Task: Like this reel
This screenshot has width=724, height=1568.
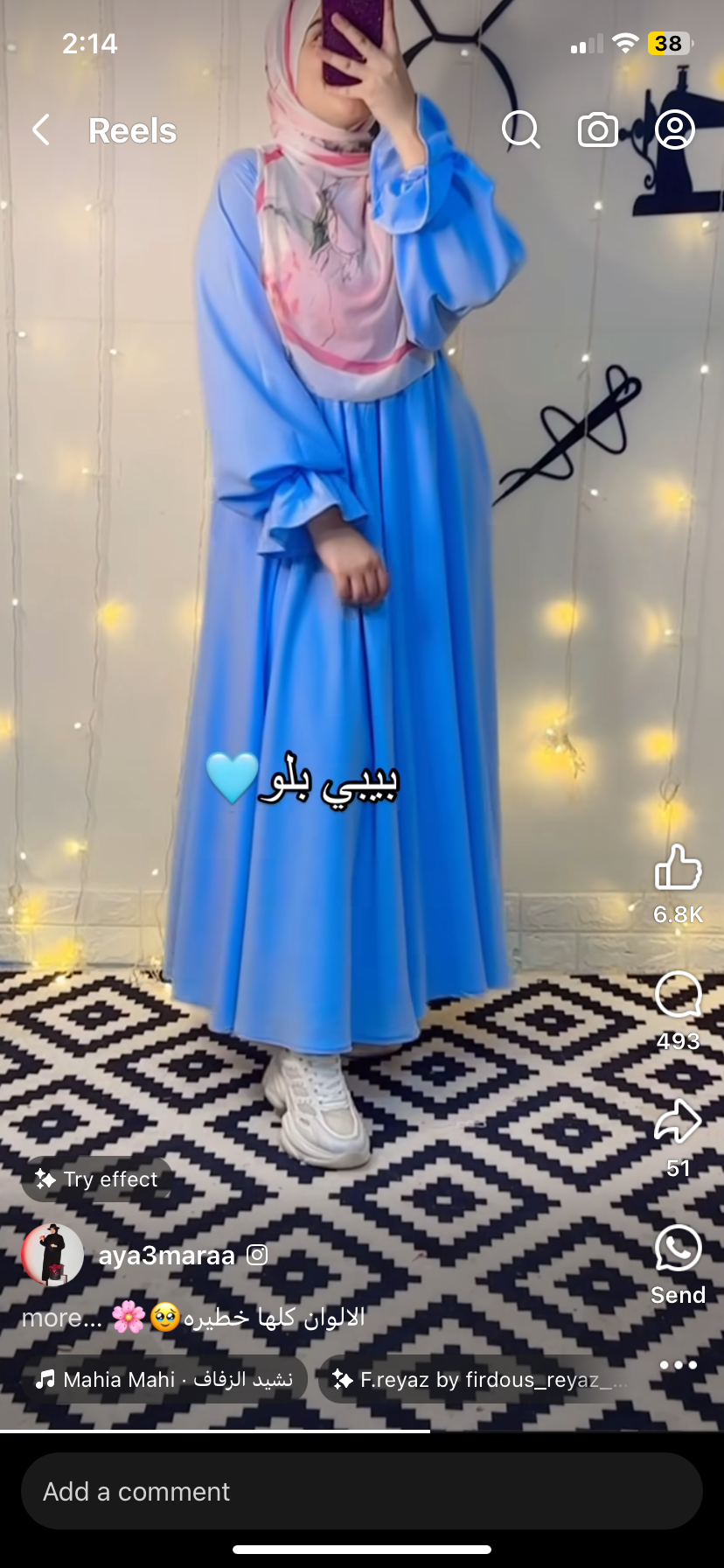Action: point(678,868)
